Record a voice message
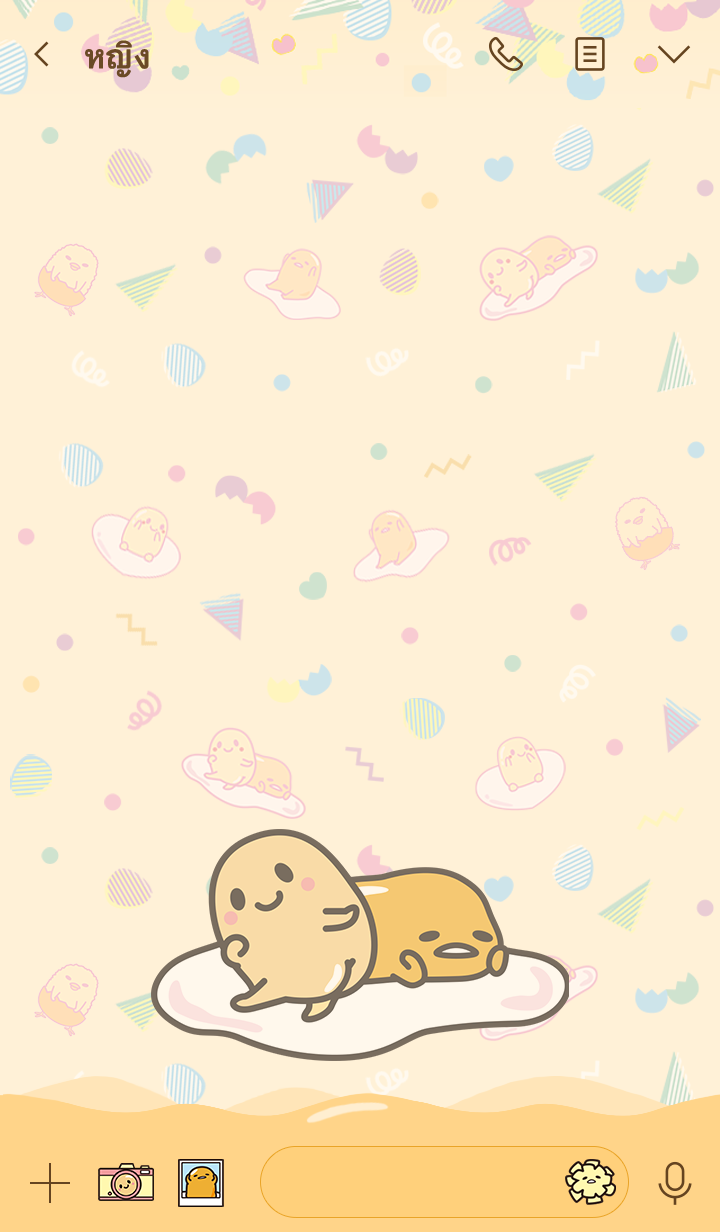 coord(675,1183)
